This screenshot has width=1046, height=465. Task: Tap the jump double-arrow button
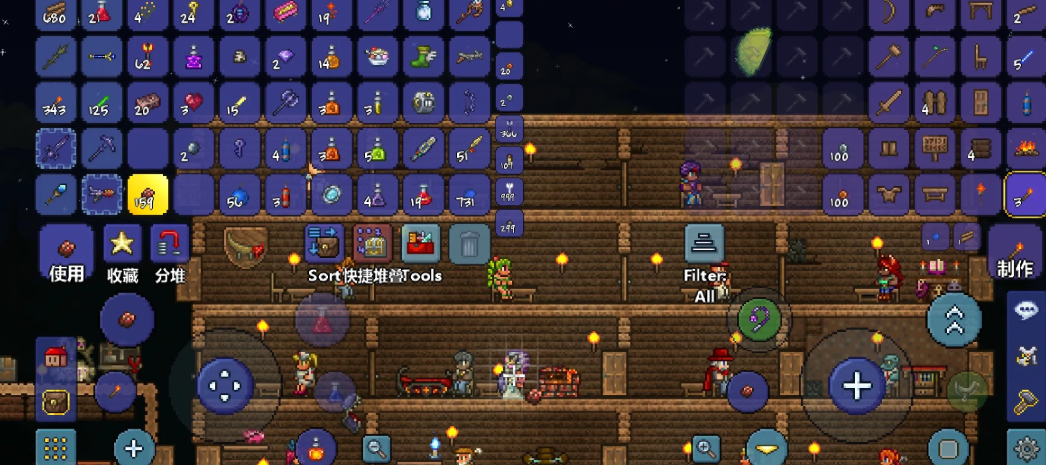(954, 320)
